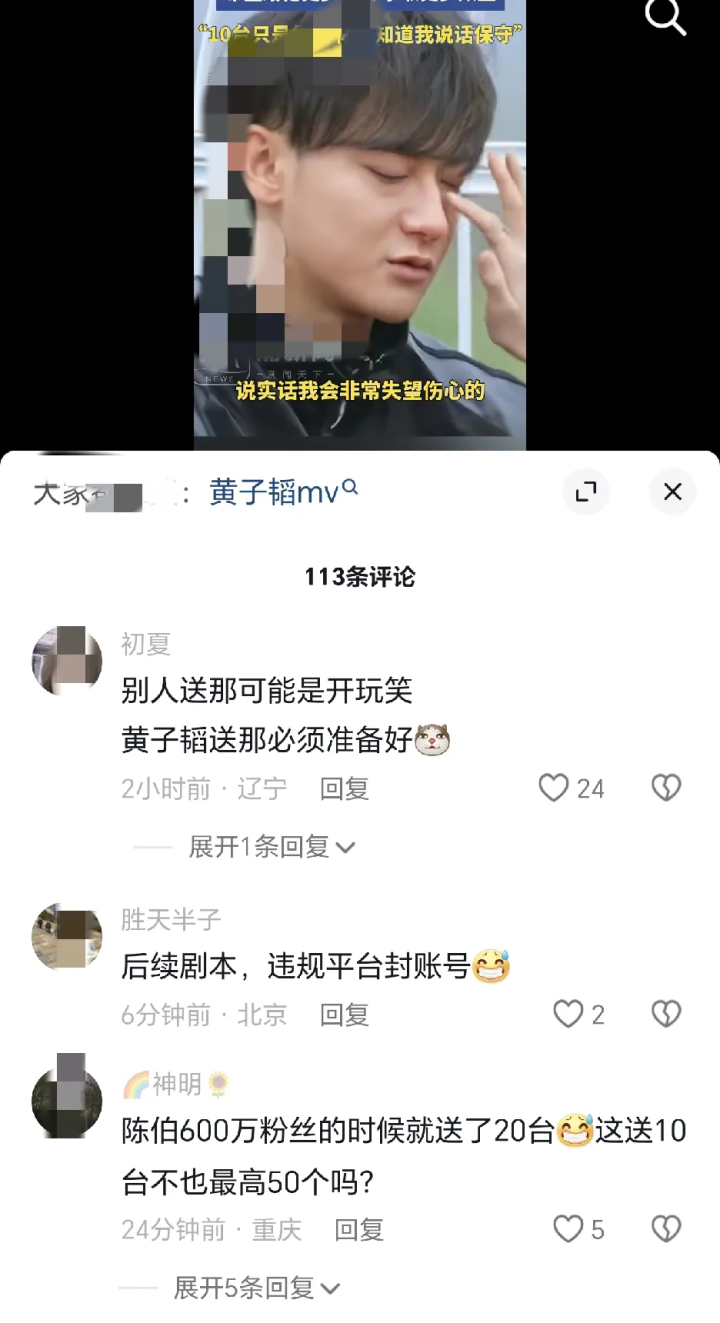Open 胜天半子's profile avatar

pyautogui.click(x=67, y=937)
